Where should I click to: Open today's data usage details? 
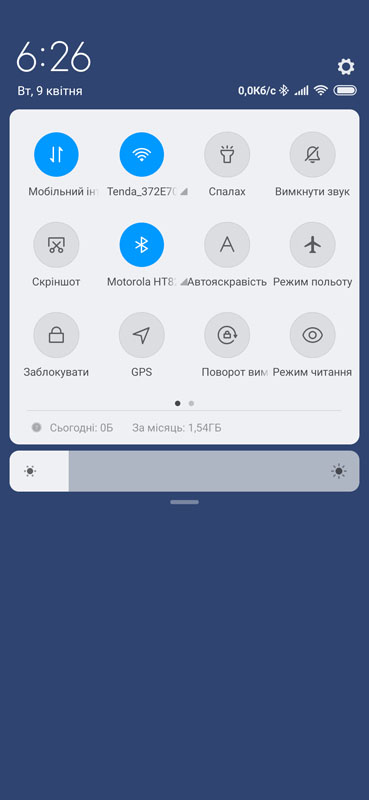[x=81, y=428]
